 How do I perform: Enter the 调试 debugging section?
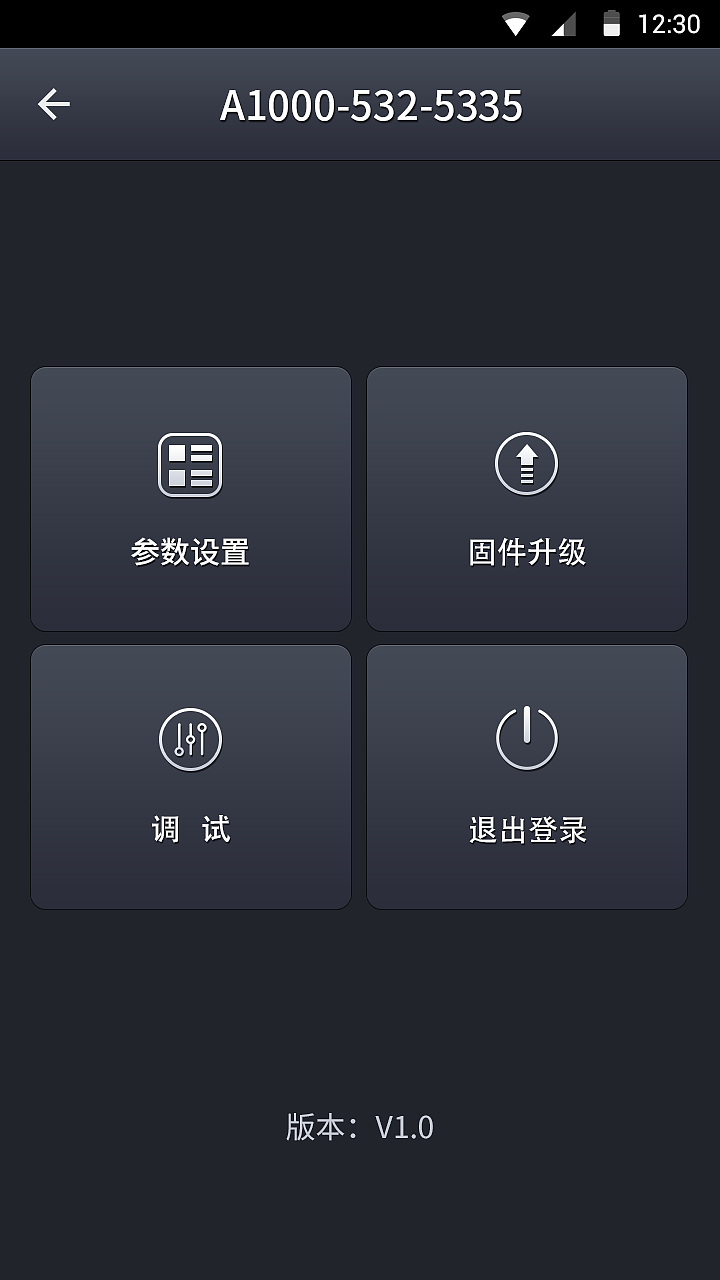click(x=190, y=775)
